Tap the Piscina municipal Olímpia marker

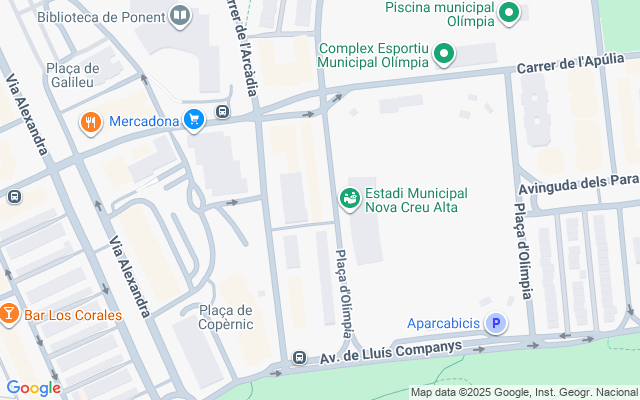(509, 13)
